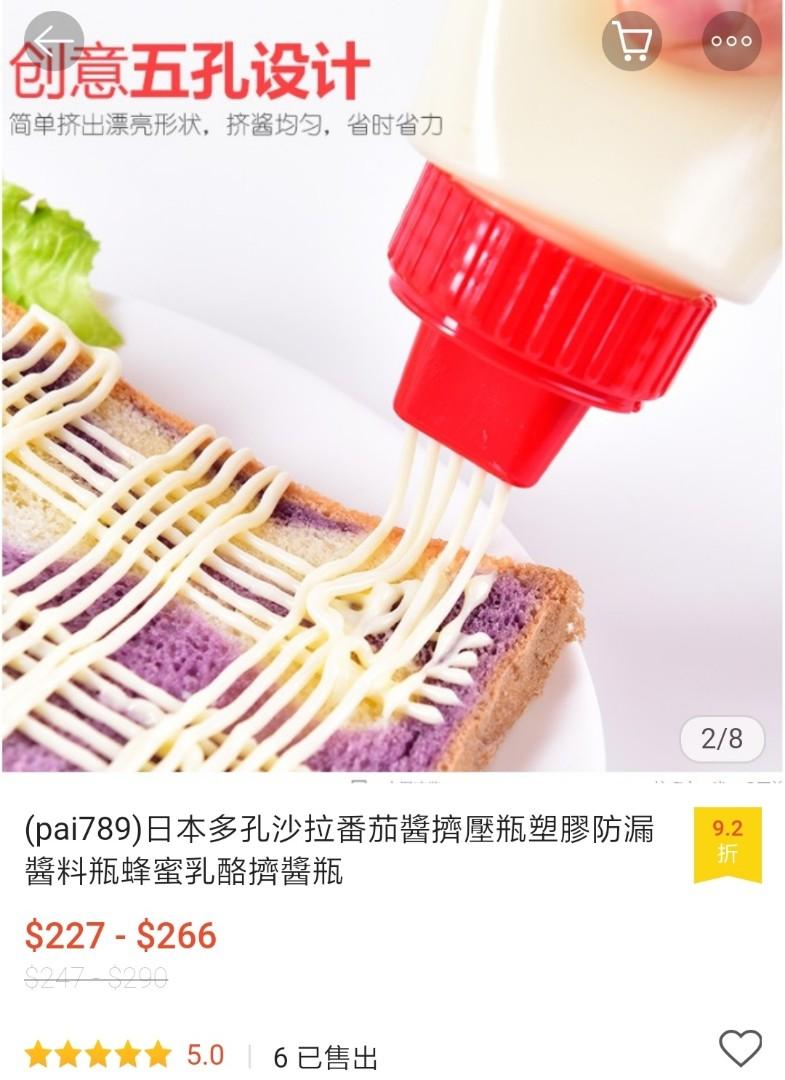Open the cart dropdown from top bar
Image resolution: width=785 pixels, height=1080 pixels.
click(x=630, y=39)
